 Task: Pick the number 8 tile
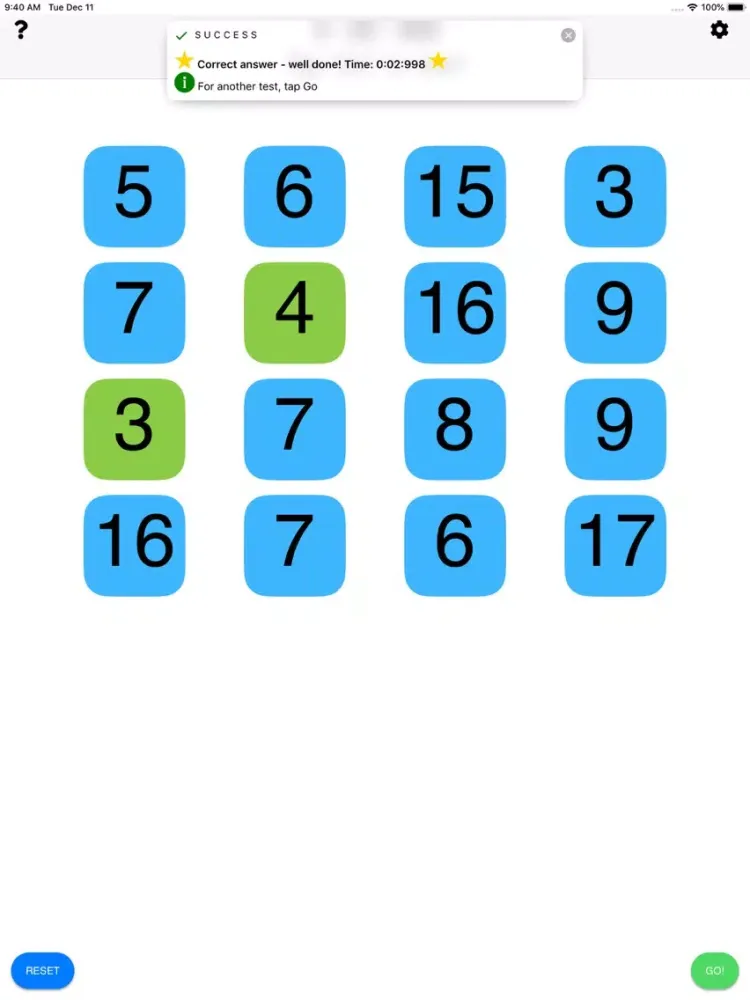pos(455,428)
